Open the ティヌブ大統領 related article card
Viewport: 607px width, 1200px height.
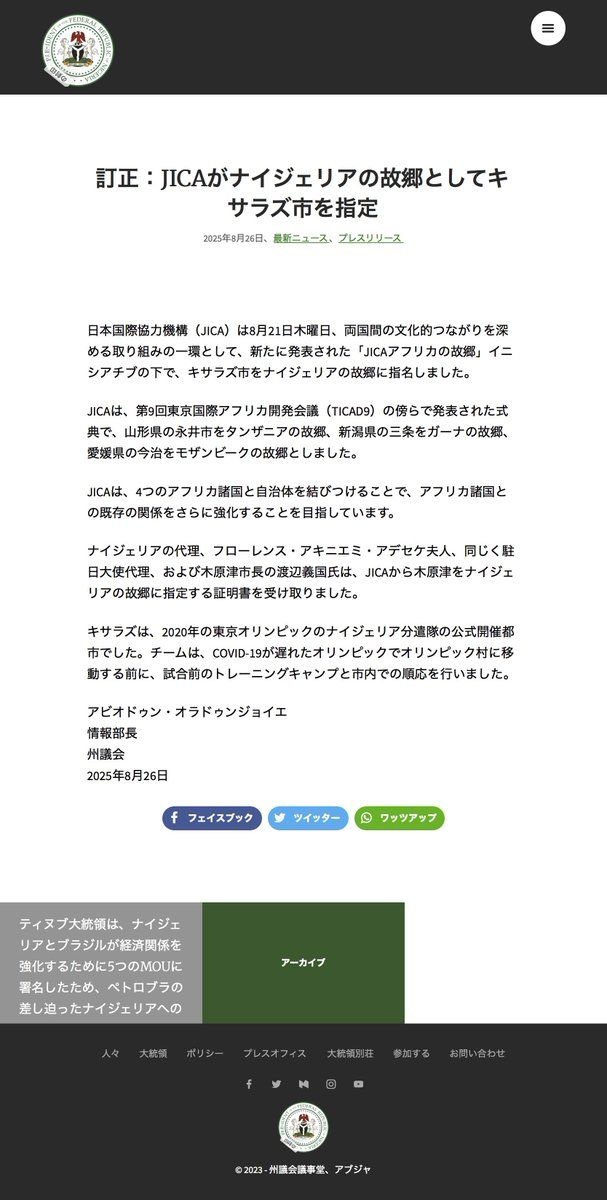[x=101, y=963]
